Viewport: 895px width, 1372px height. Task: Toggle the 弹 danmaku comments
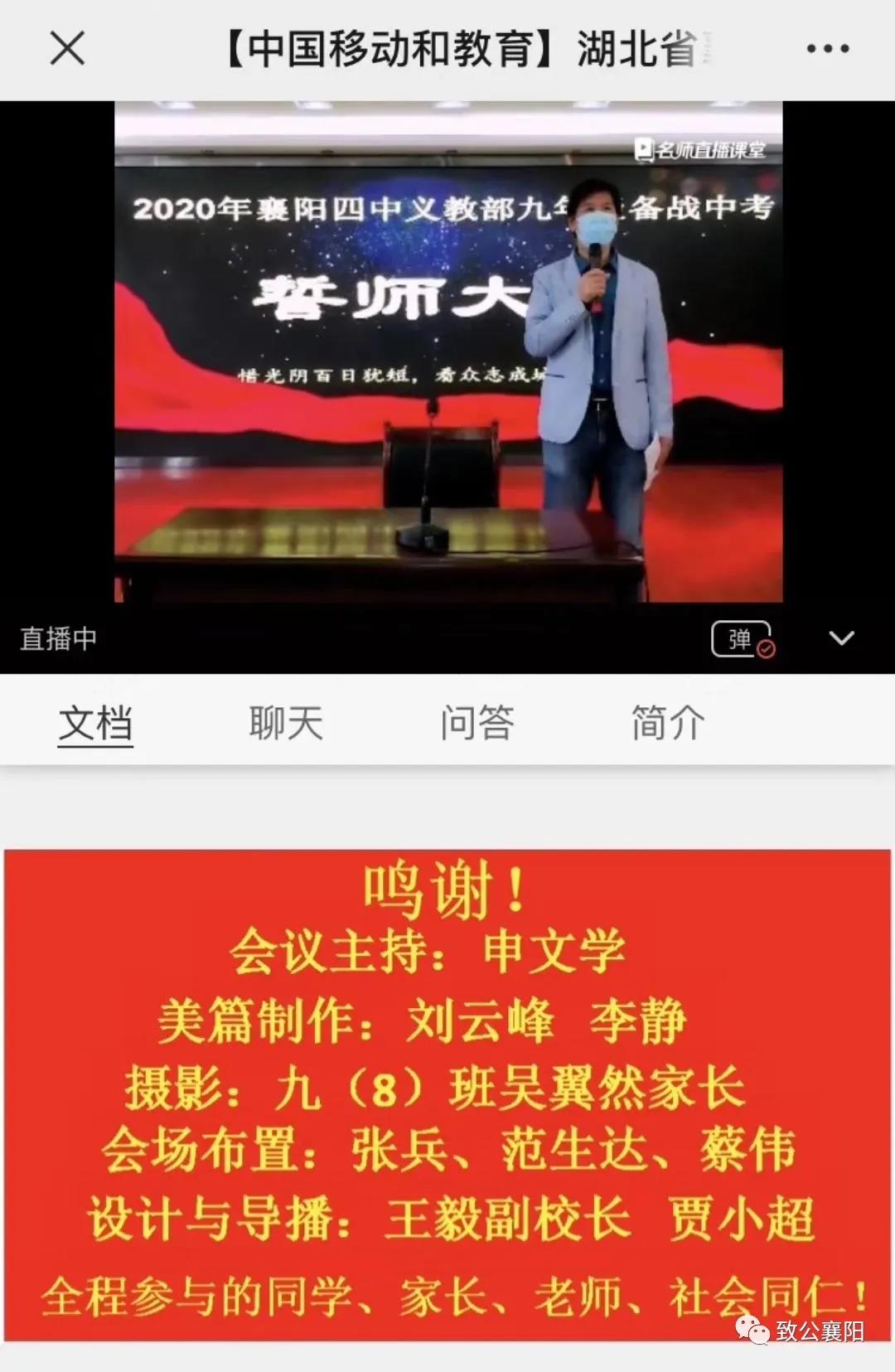tap(741, 639)
